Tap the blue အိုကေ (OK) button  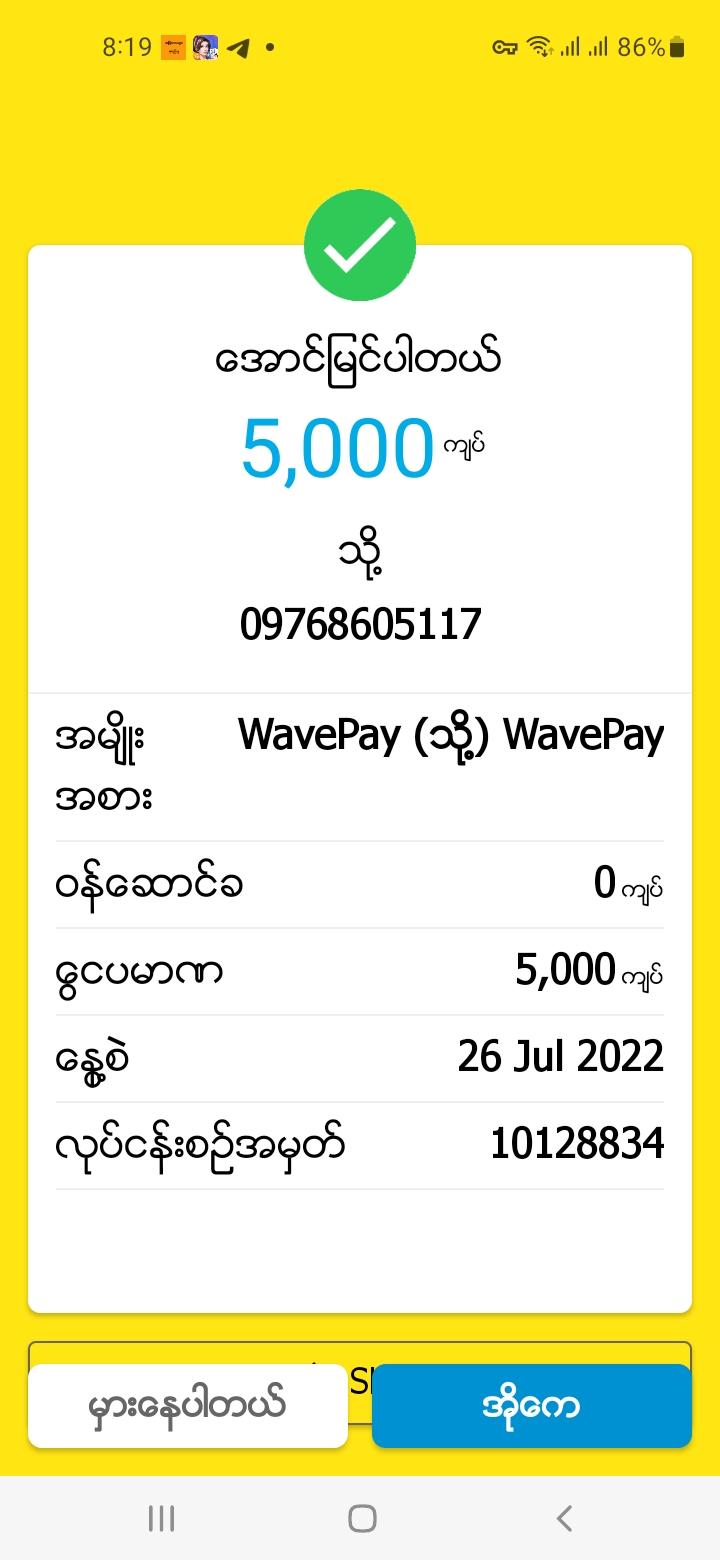click(531, 1405)
